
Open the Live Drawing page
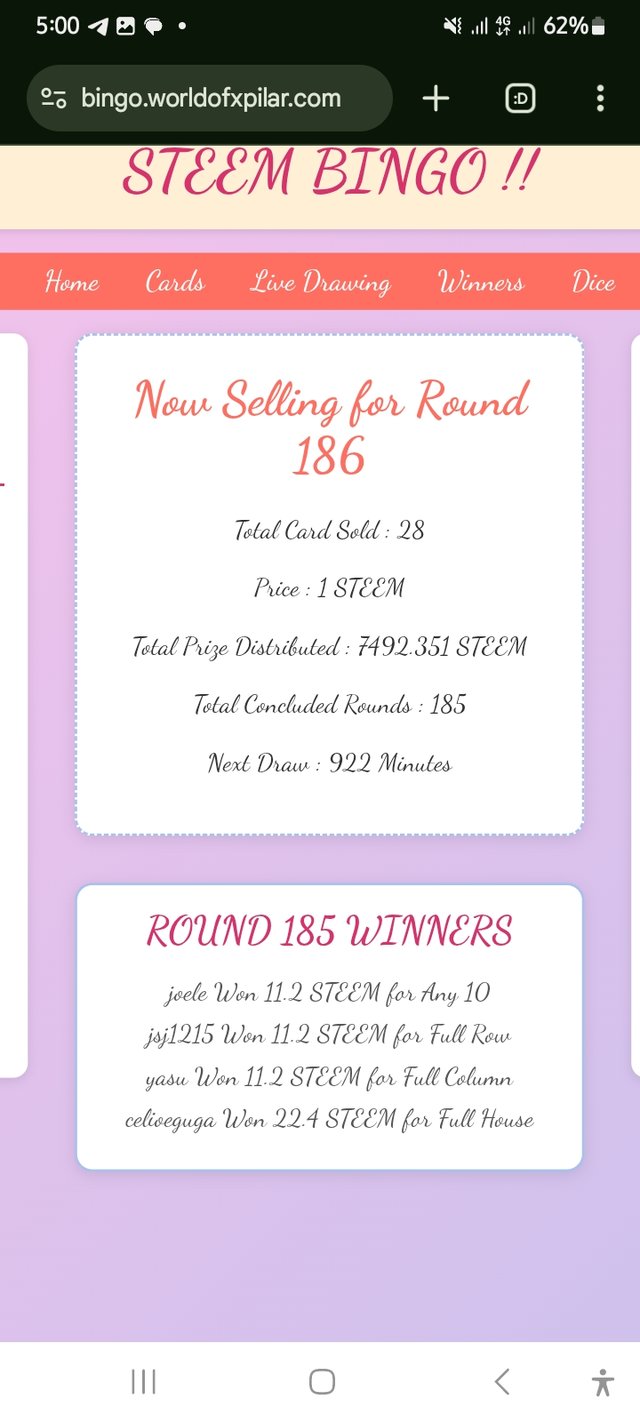click(x=320, y=283)
